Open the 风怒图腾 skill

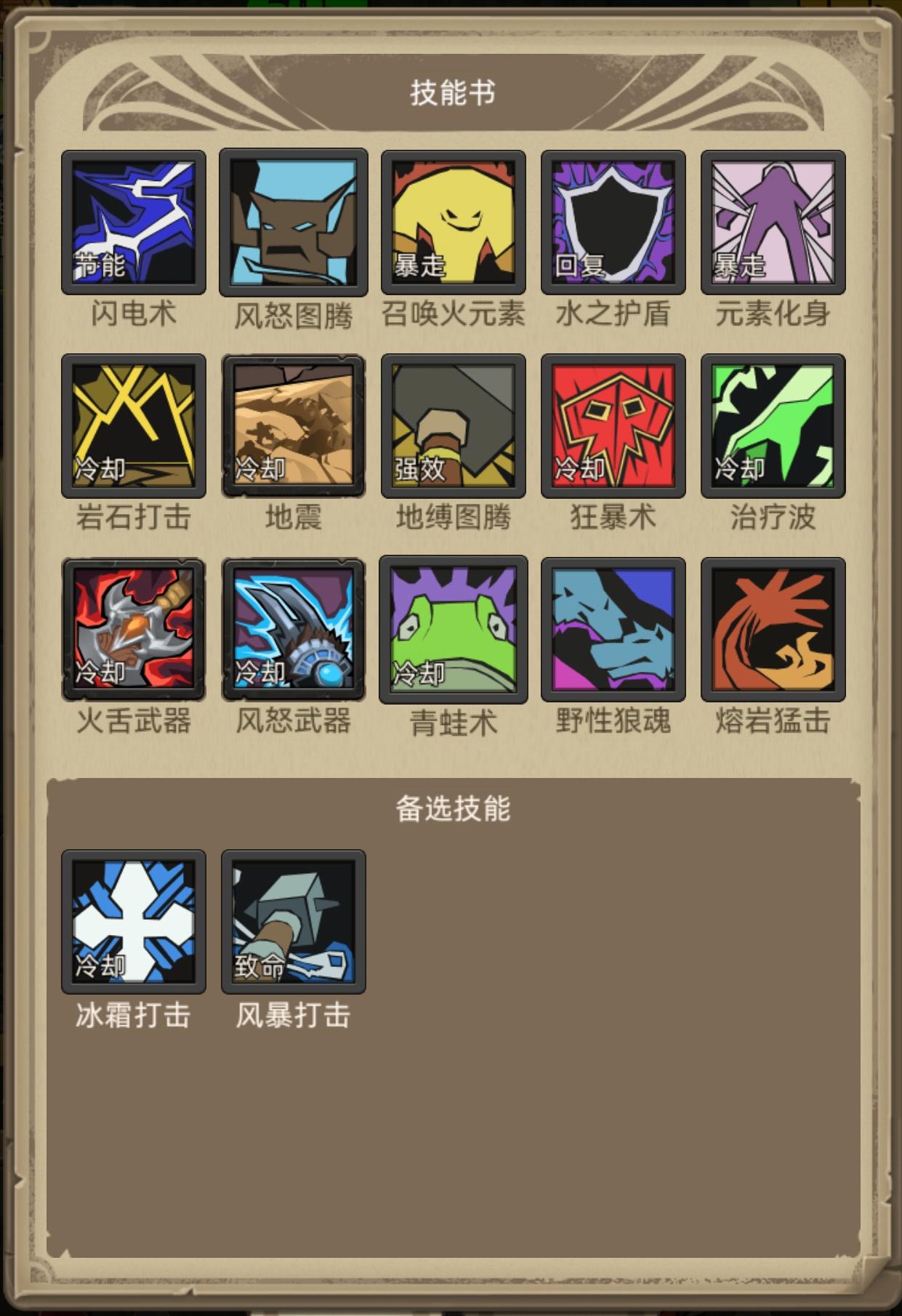pyautogui.click(x=294, y=222)
